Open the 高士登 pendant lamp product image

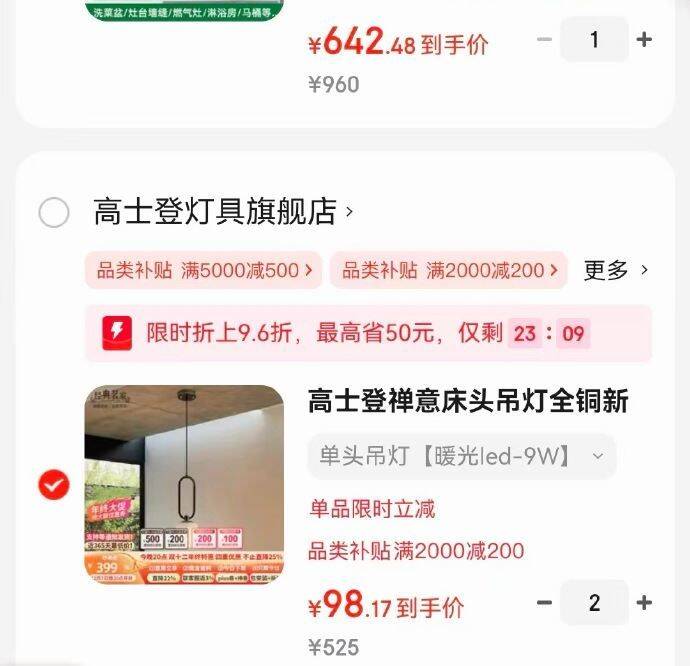pyautogui.click(x=184, y=485)
